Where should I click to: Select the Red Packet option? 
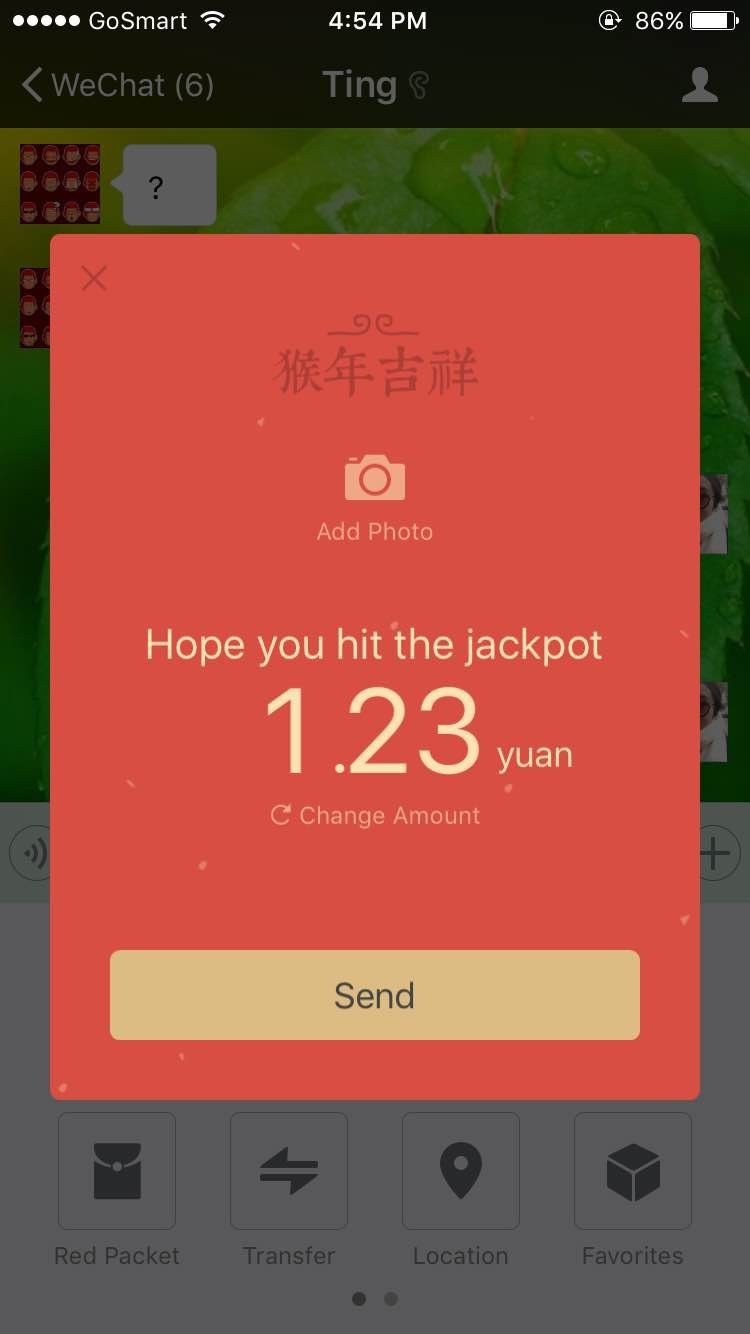click(x=117, y=1171)
